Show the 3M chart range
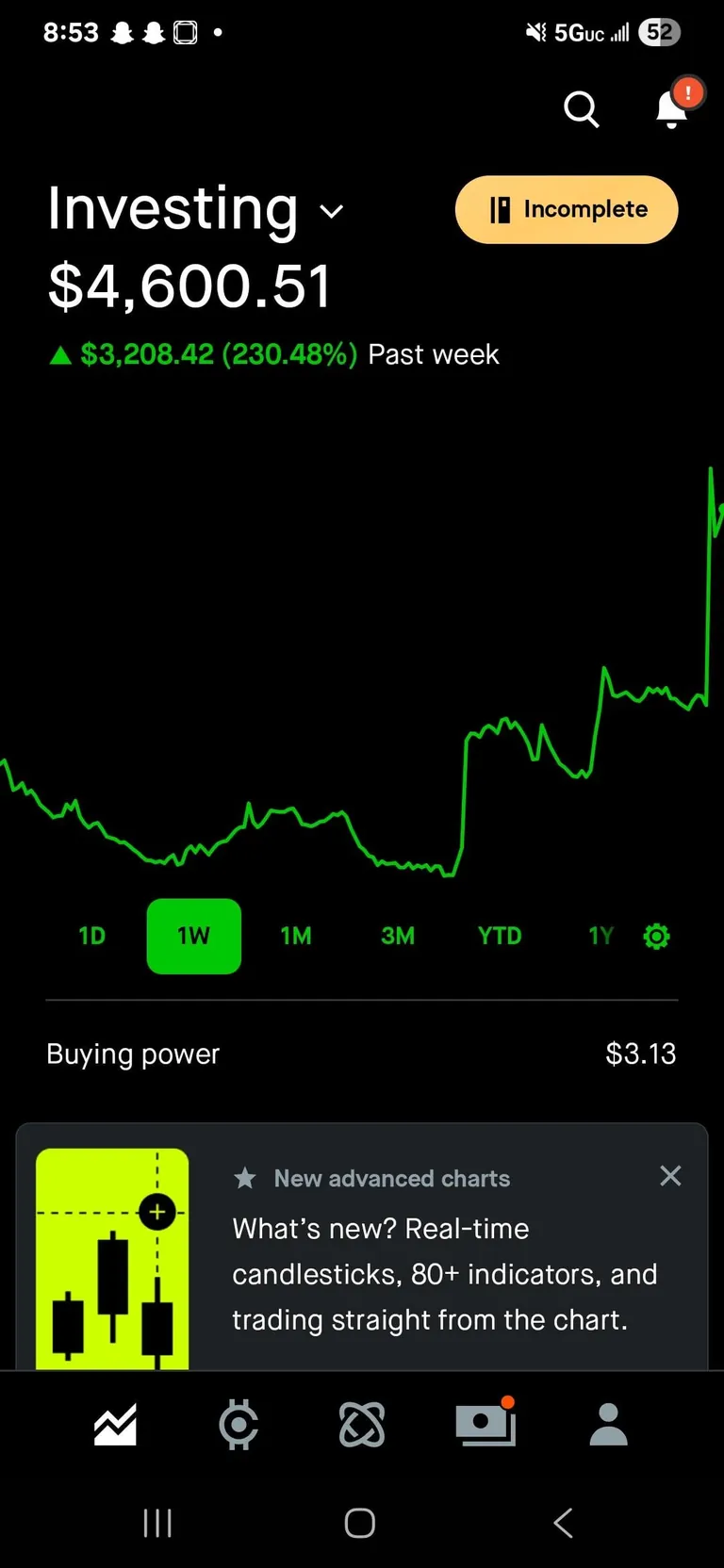This screenshot has height=1568, width=724. point(398,936)
